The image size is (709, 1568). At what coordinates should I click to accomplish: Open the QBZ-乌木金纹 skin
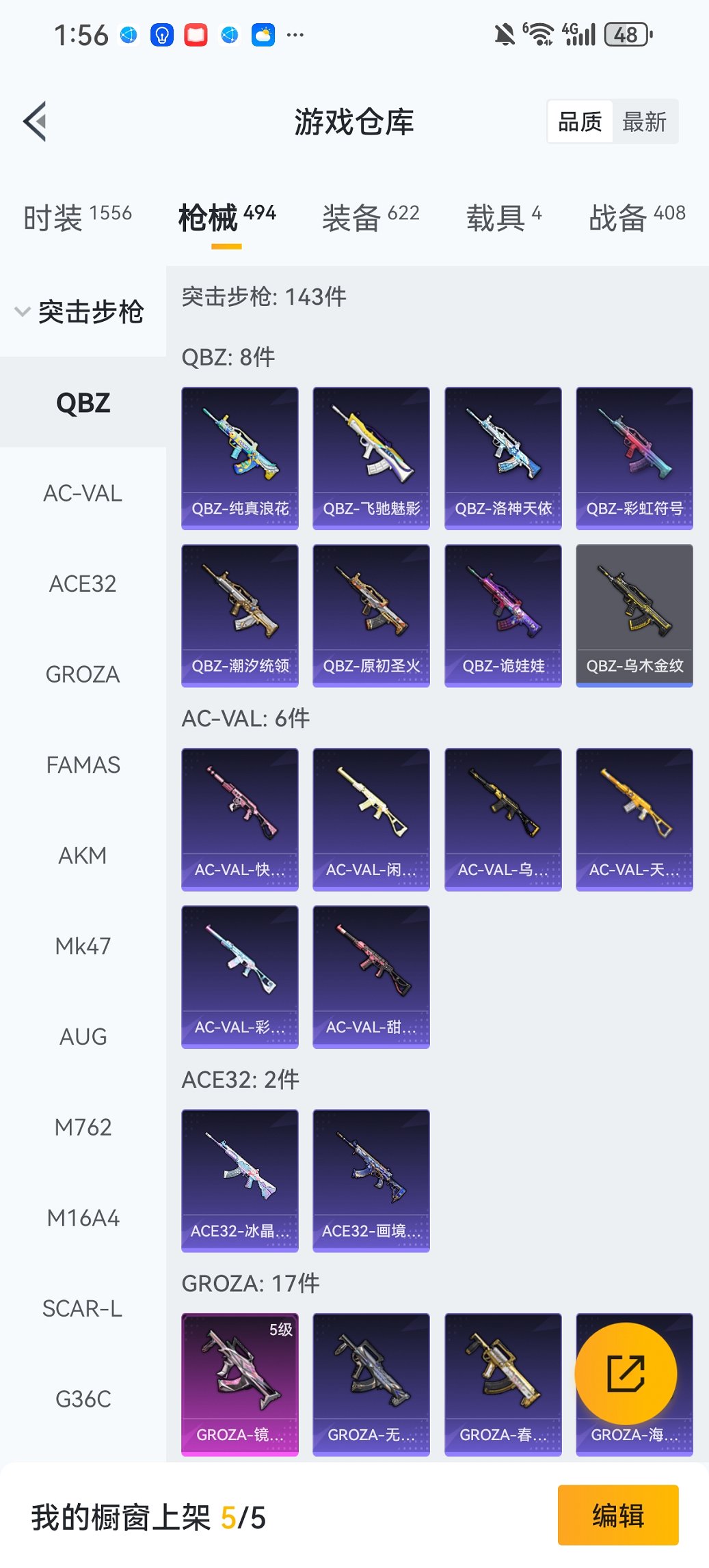click(x=634, y=615)
